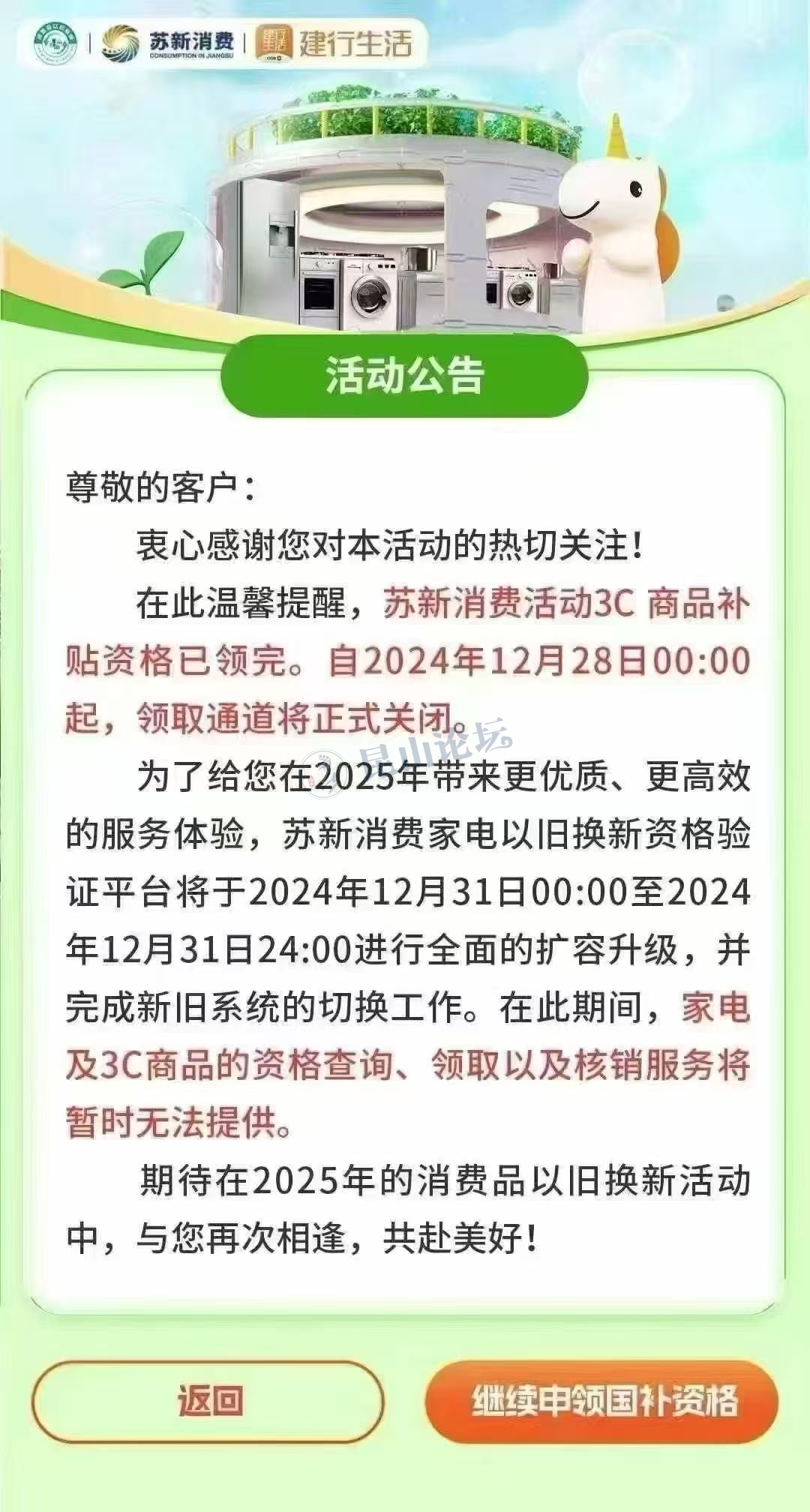Select 继续申领国补资格 to keep applying
The image size is (810, 1512).
pos(602,1401)
